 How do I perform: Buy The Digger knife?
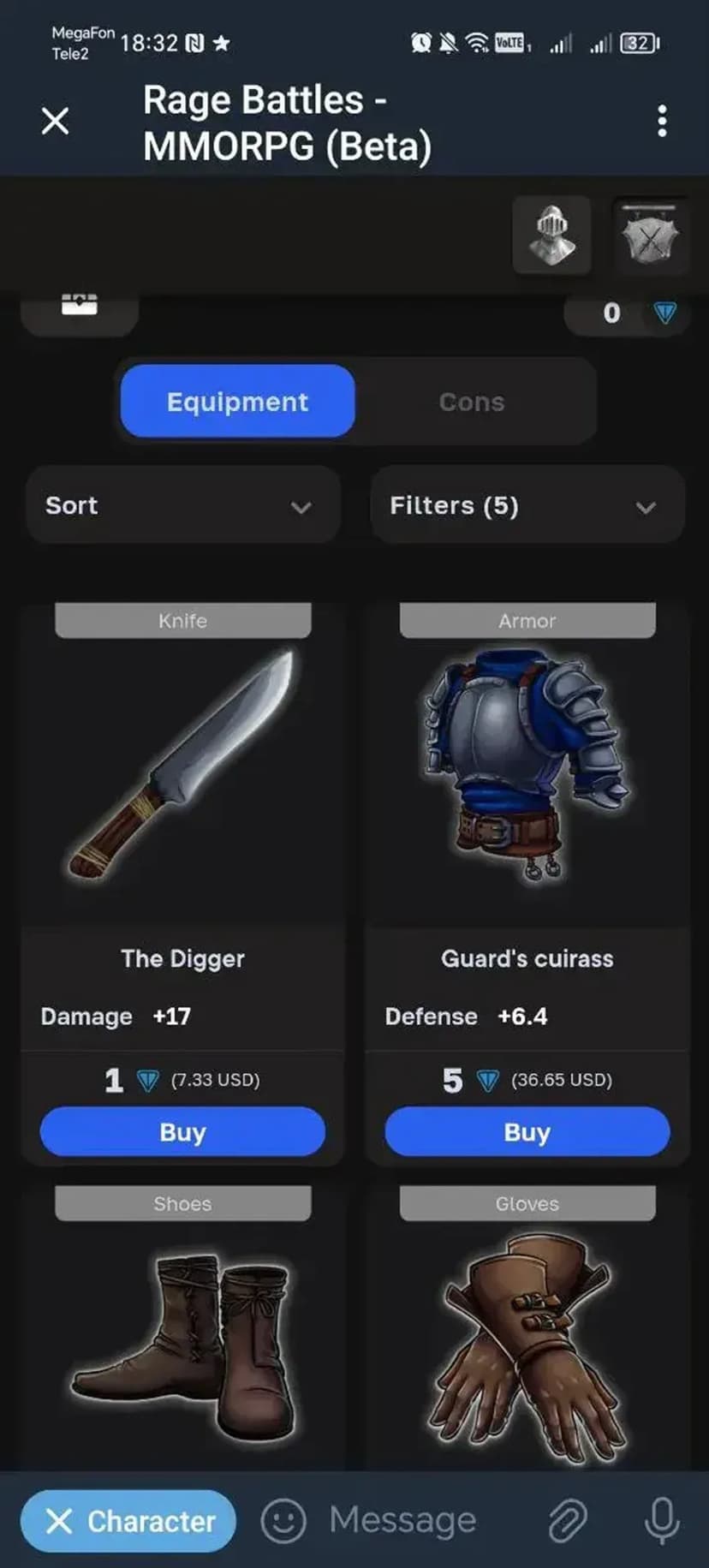point(182,1131)
